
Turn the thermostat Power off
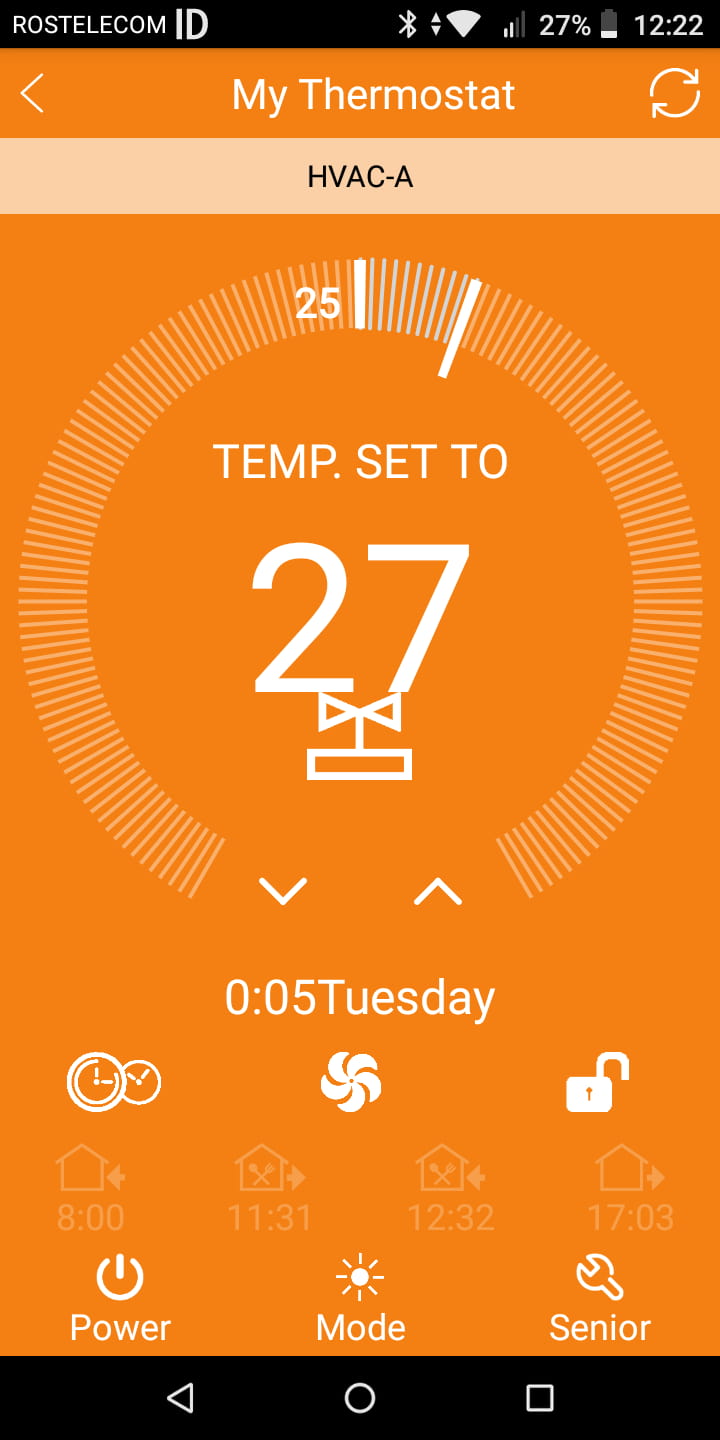(x=120, y=1298)
